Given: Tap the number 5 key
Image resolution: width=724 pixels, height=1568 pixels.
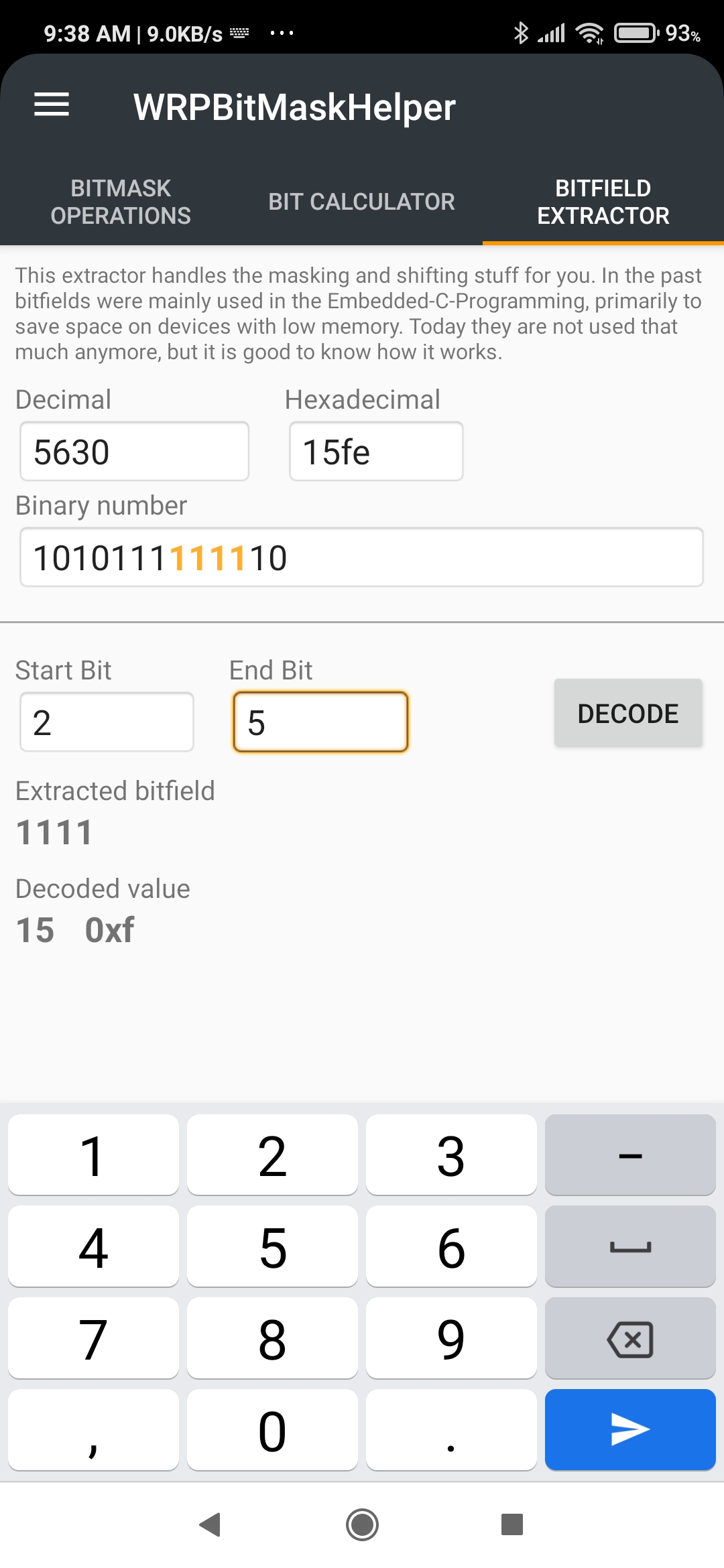Looking at the screenshot, I should click(272, 1246).
